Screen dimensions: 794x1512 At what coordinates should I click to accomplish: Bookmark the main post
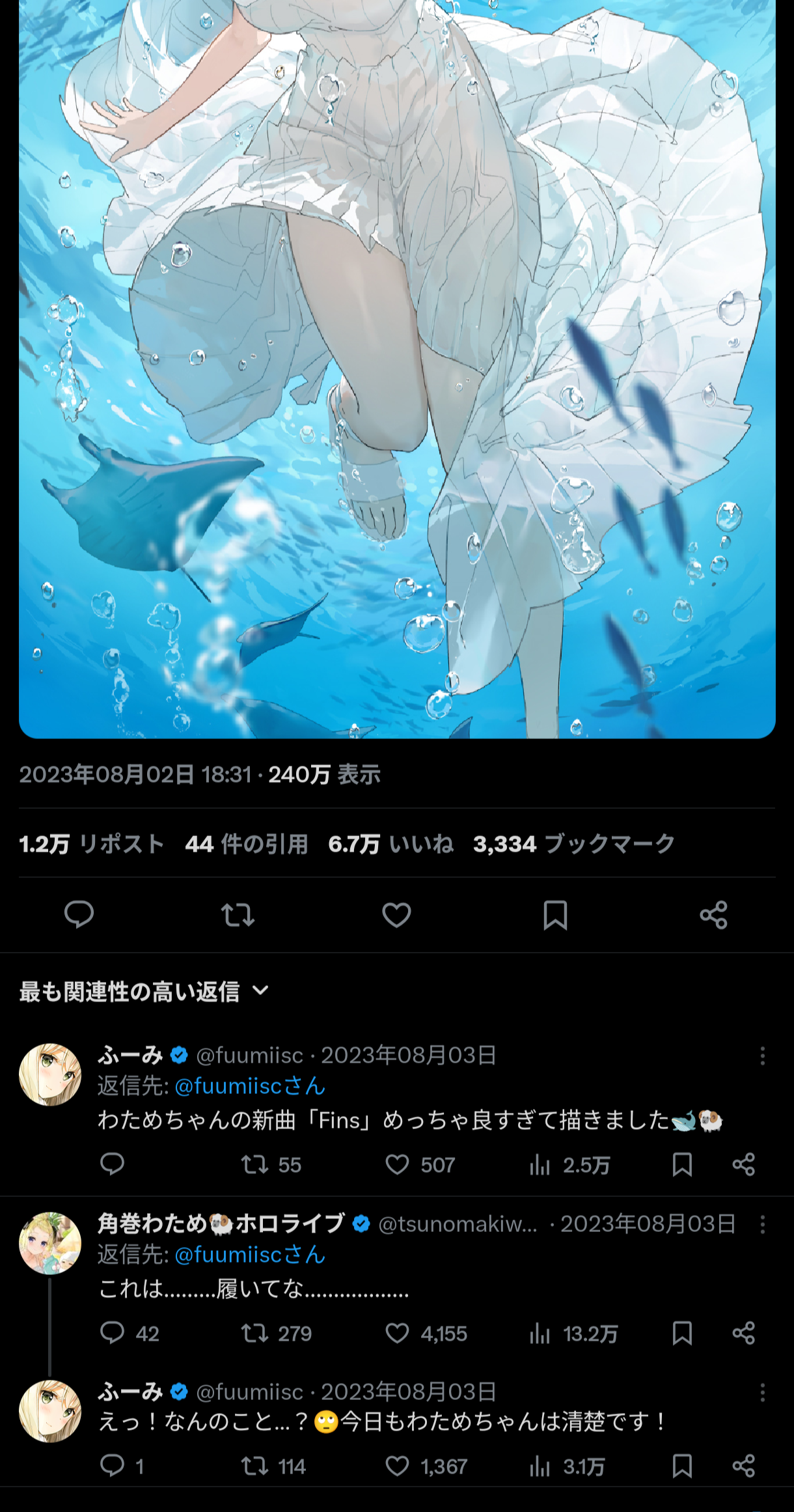pyautogui.click(x=555, y=915)
